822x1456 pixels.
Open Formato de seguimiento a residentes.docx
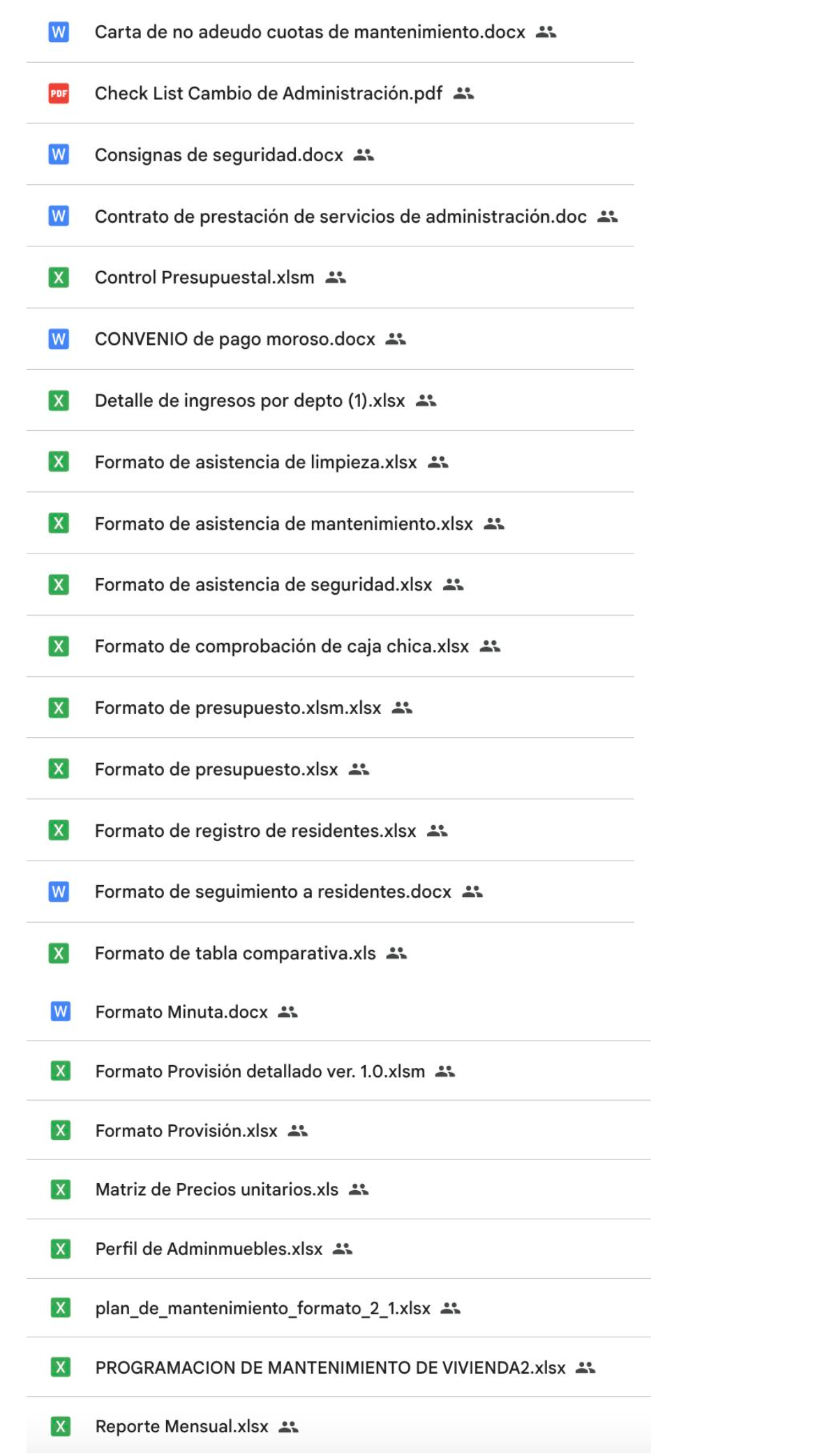click(x=274, y=892)
